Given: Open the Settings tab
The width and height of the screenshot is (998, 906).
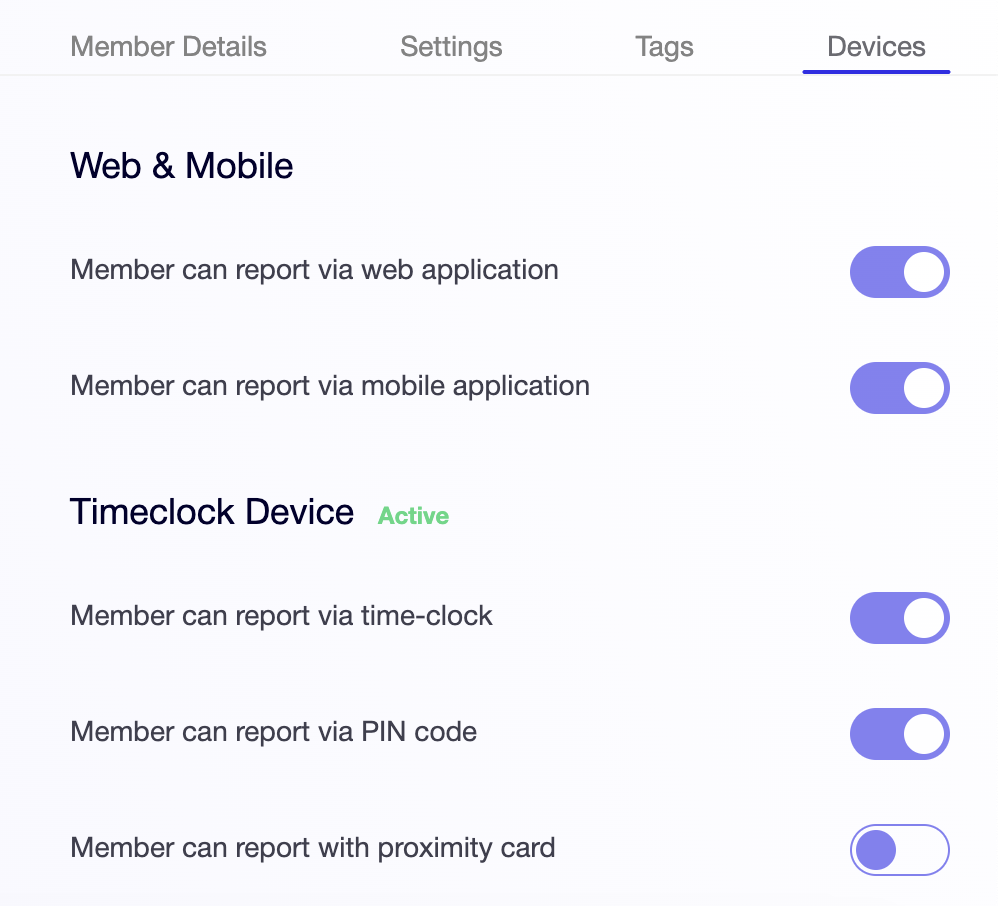Looking at the screenshot, I should (x=451, y=47).
